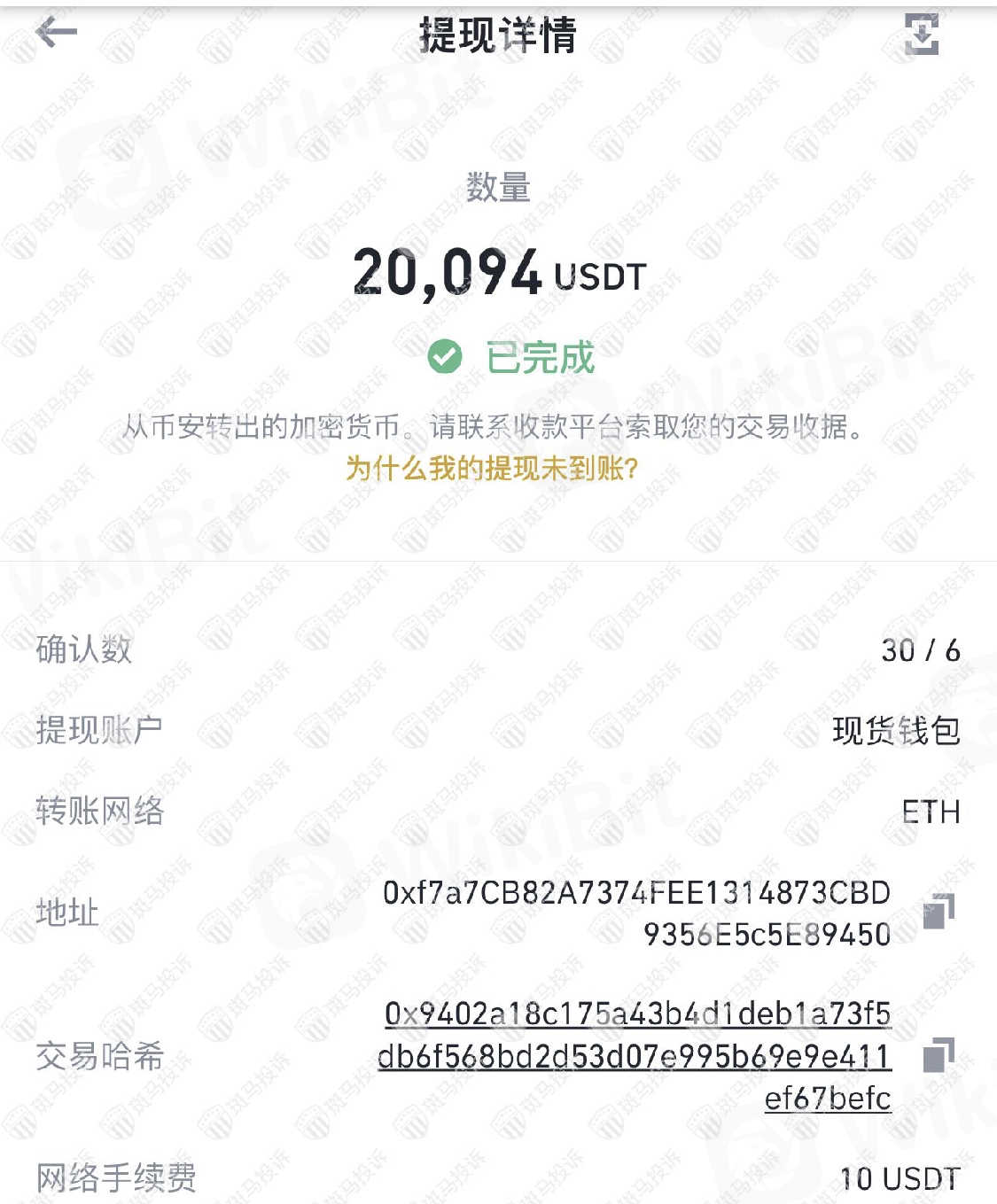Copy the transaction hash (交易哈希)
This screenshot has width=997, height=1204.
939,1055
